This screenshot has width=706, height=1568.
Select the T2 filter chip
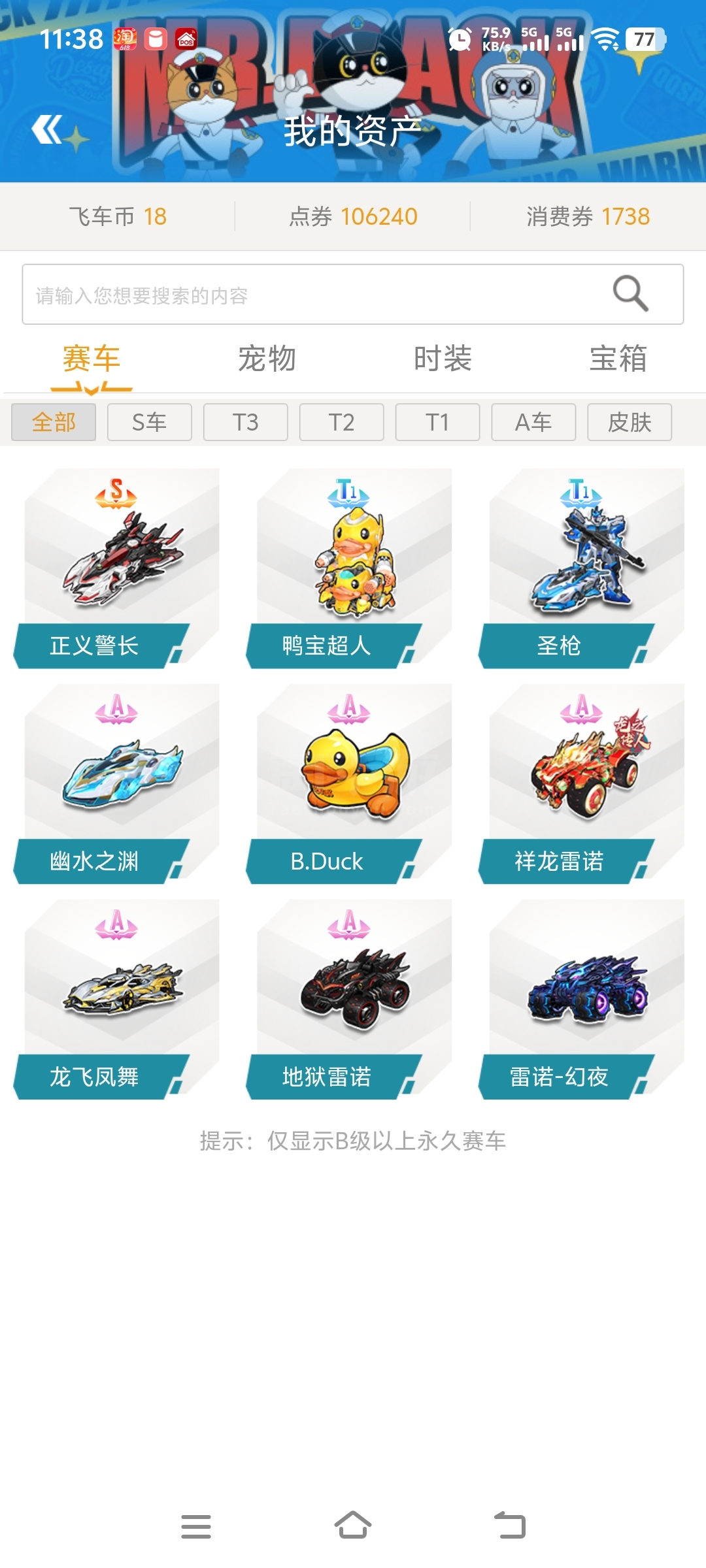(x=342, y=422)
